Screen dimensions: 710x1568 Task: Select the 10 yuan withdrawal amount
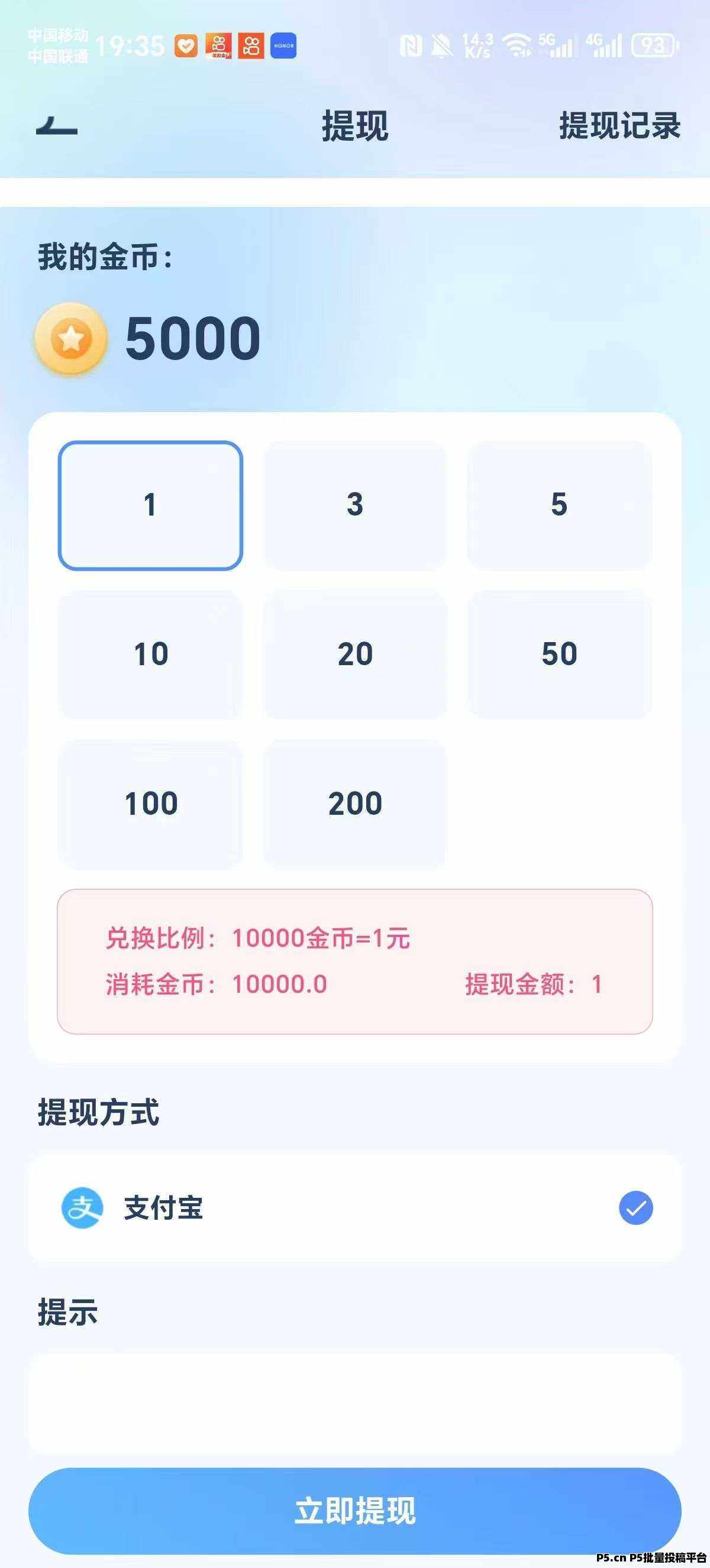[150, 655]
